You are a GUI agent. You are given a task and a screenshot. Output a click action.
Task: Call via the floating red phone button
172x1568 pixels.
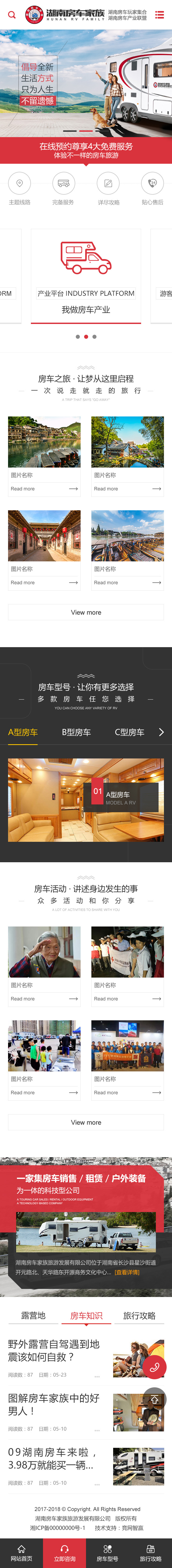pyautogui.click(x=154, y=1367)
